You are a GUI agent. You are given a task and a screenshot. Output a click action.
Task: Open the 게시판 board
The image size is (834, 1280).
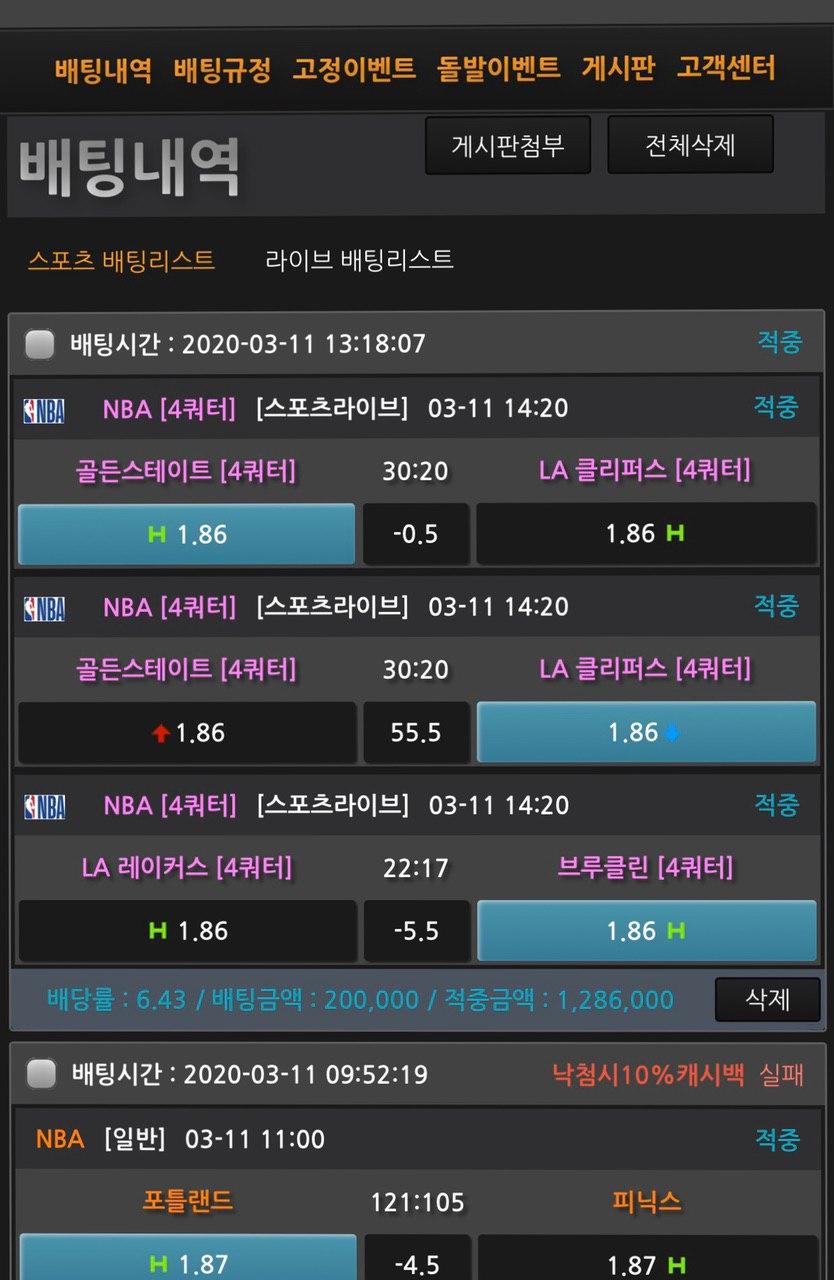tap(618, 69)
